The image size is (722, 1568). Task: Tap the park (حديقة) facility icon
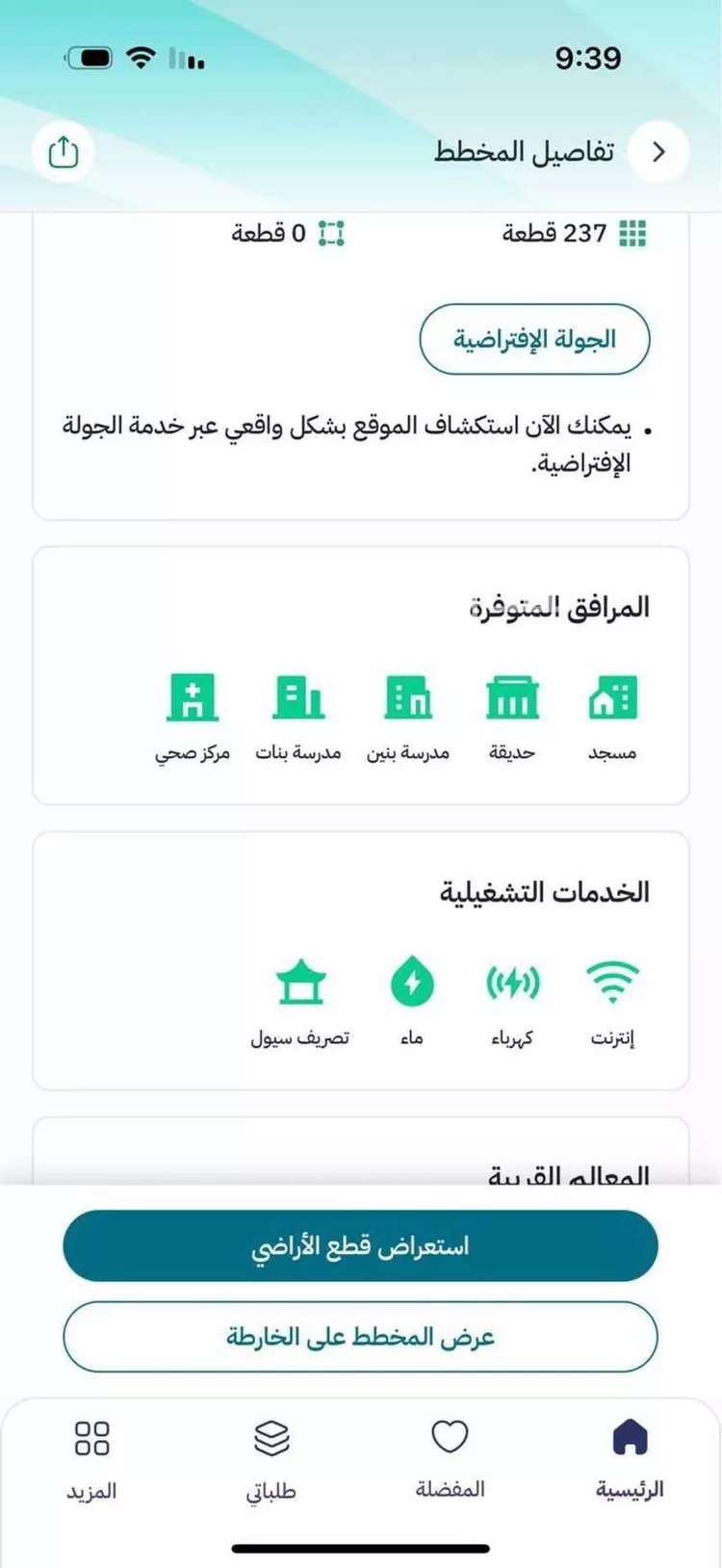(511, 698)
